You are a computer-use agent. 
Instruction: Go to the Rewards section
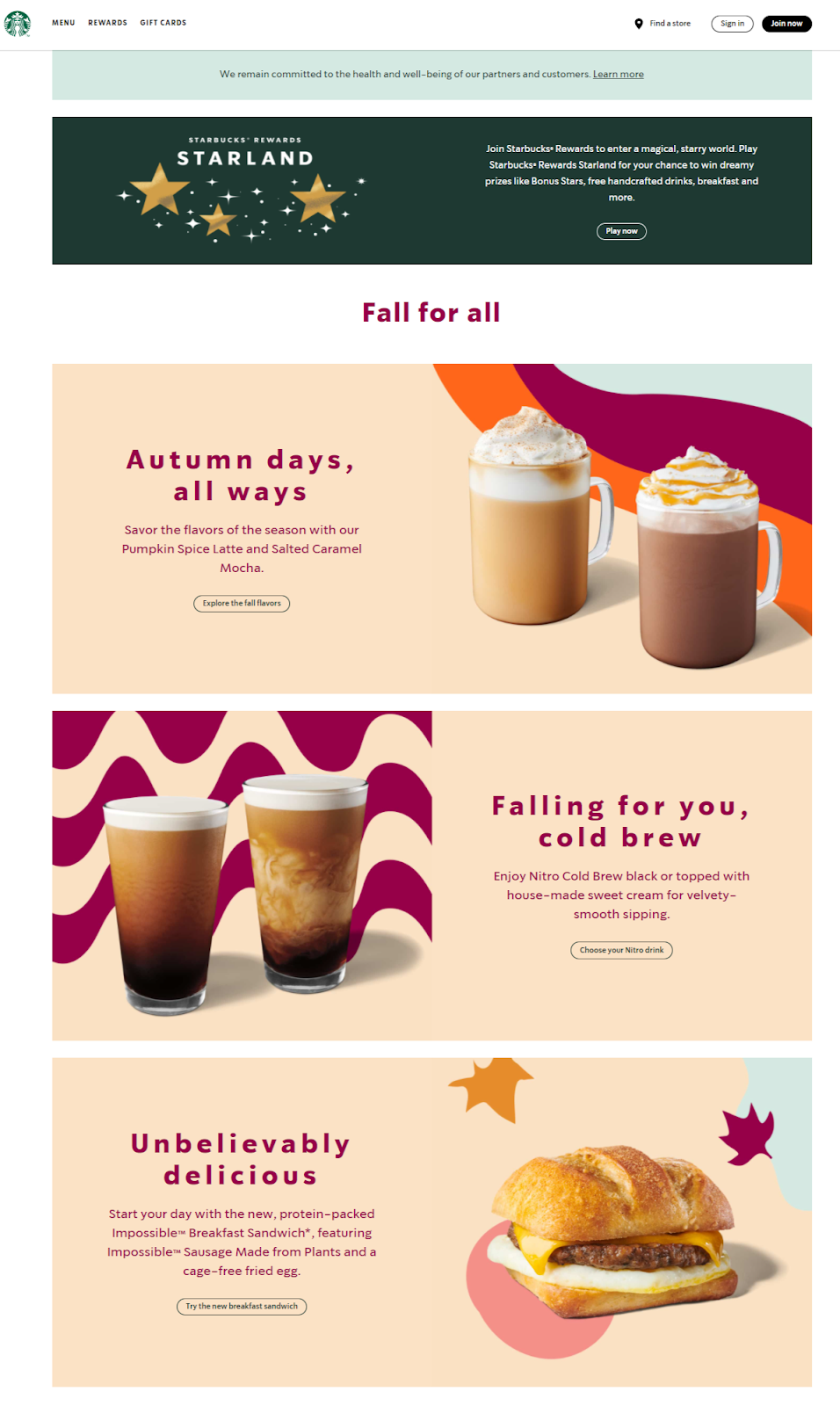[x=107, y=23]
